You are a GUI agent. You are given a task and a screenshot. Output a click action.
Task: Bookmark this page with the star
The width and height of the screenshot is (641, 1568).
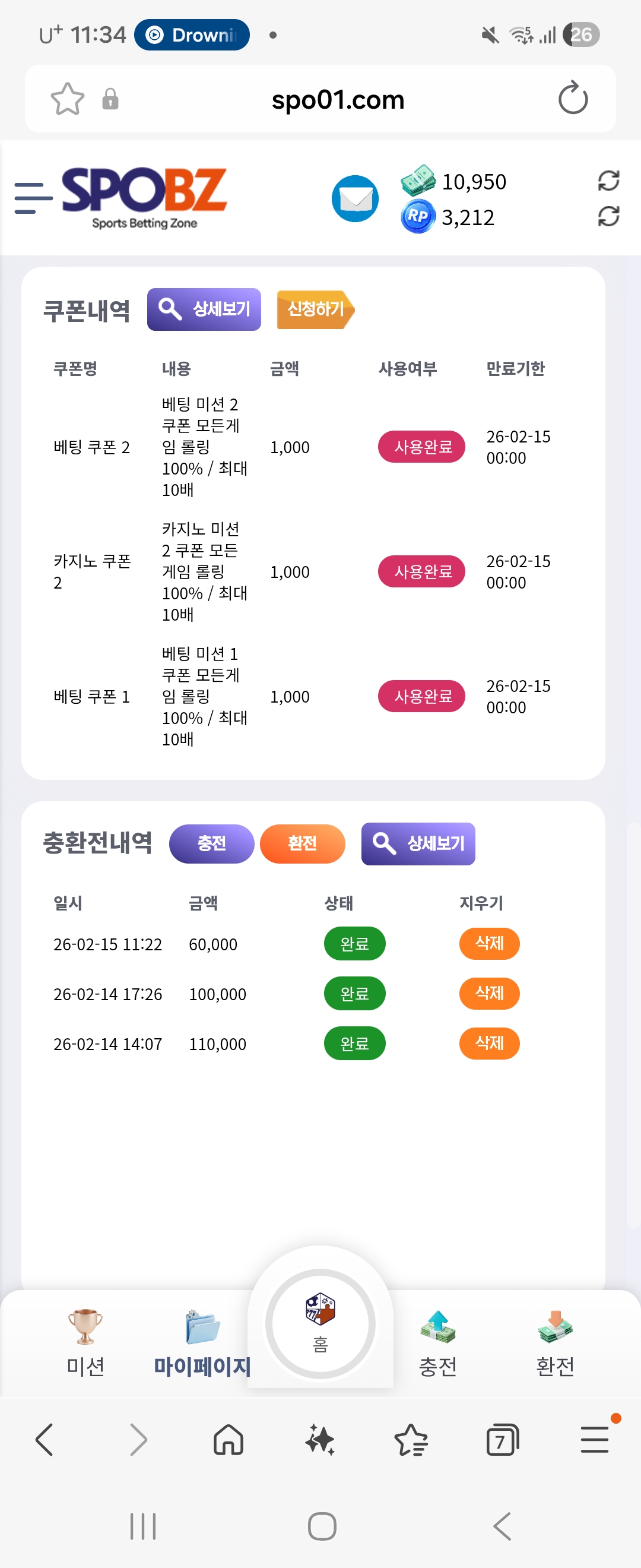[x=68, y=99]
